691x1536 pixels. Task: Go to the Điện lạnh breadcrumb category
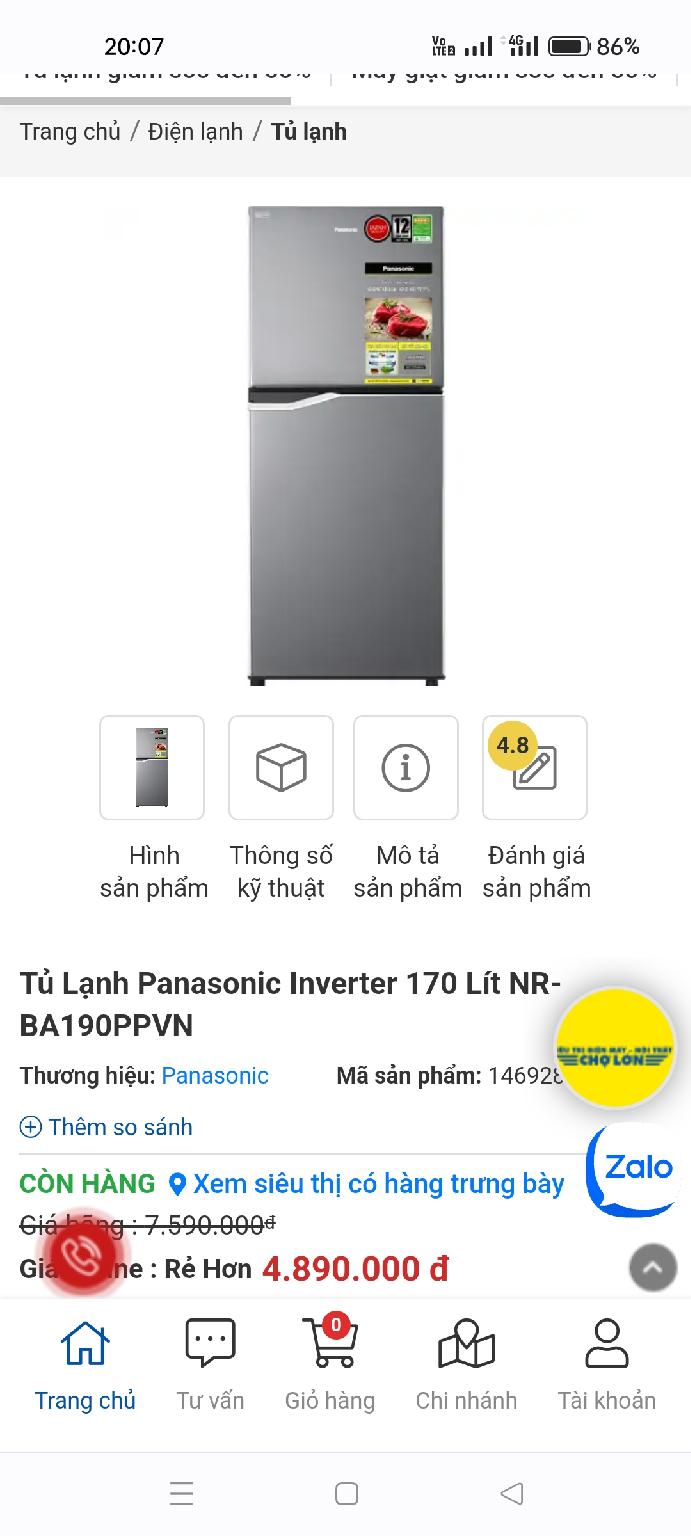196,132
